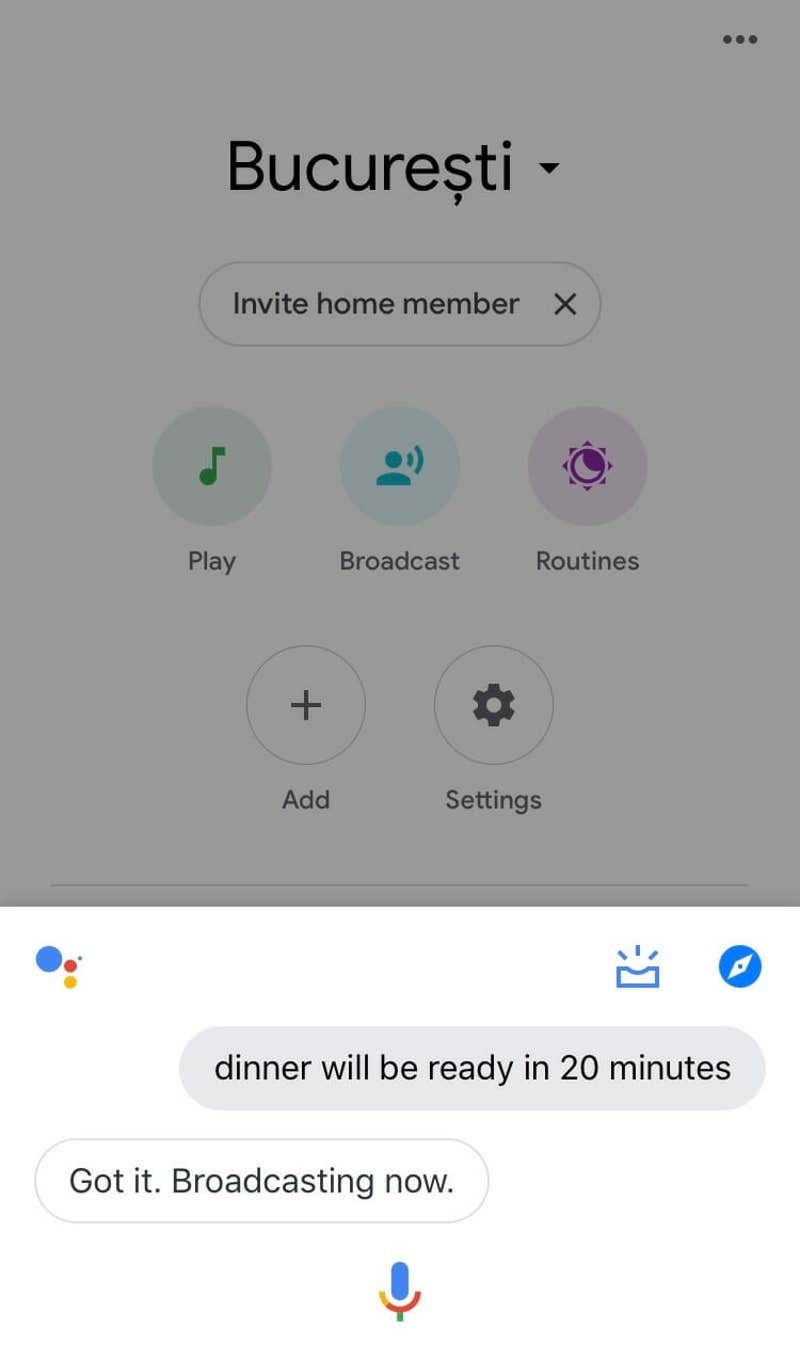Tap the Invite home member chip
Image resolution: width=800 pixels, height=1360 pixels.
click(x=375, y=304)
